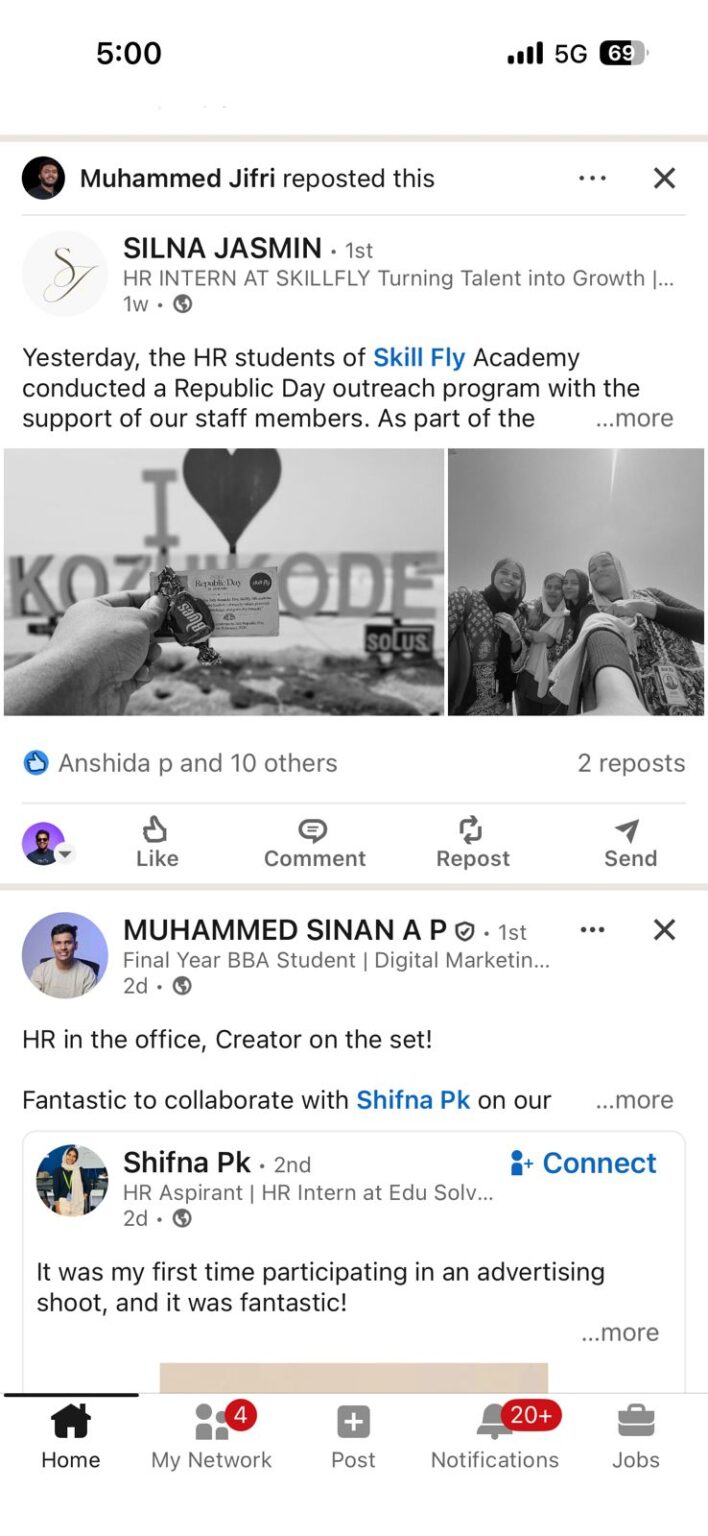The height and width of the screenshot is (1536, 708).
Task: Go to the Jobs tab
Action: 636,1436
